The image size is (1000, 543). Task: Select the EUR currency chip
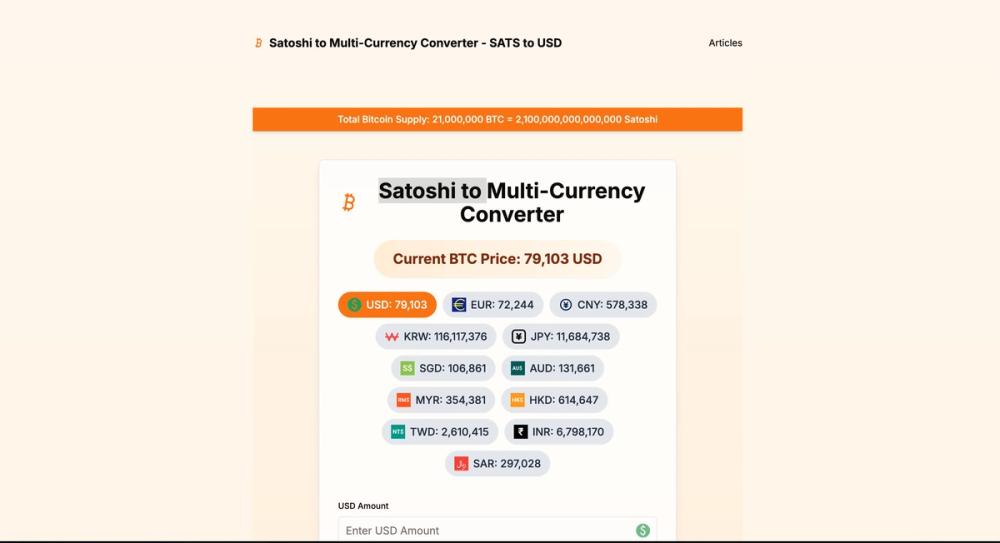[493, 305]
